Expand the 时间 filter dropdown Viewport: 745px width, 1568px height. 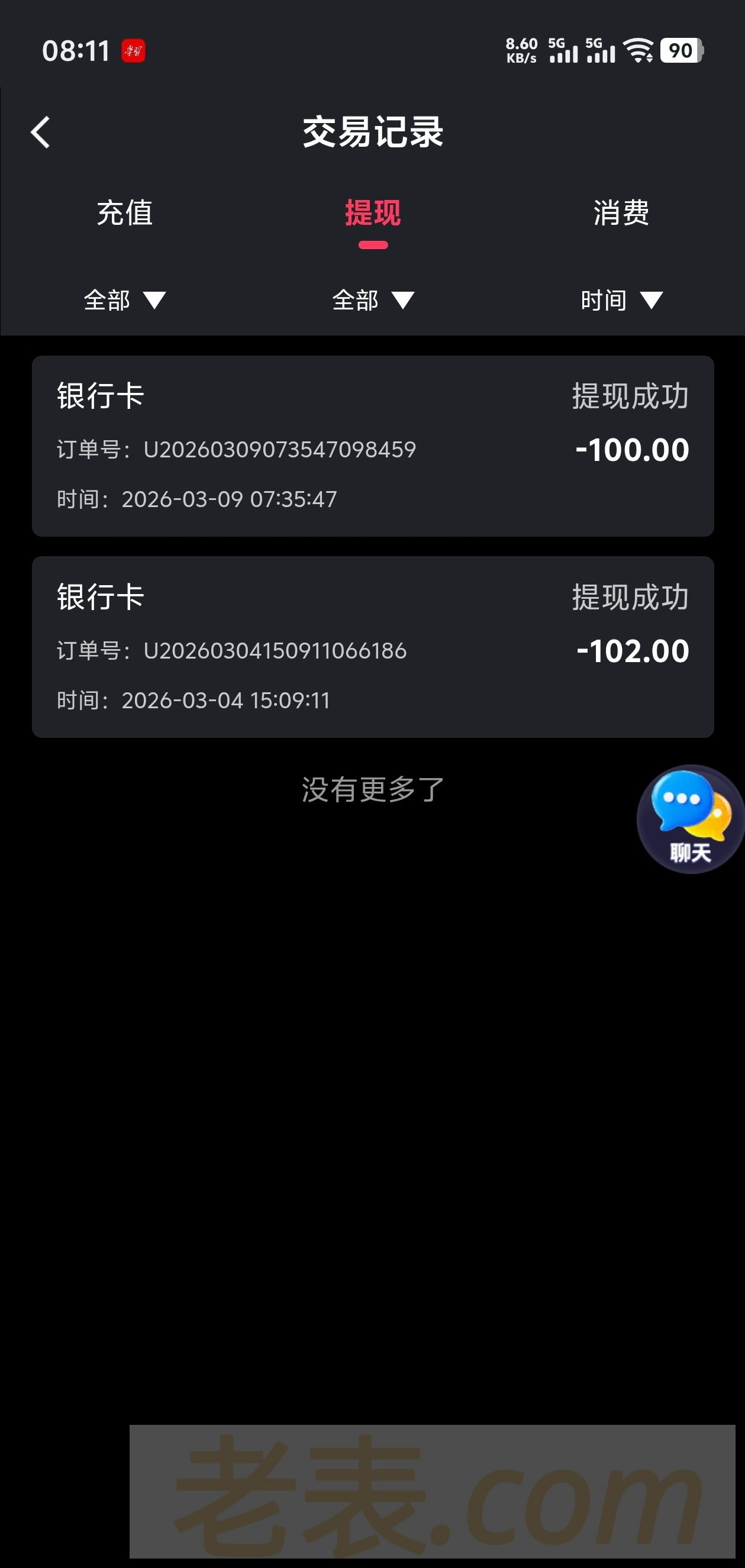621,300
